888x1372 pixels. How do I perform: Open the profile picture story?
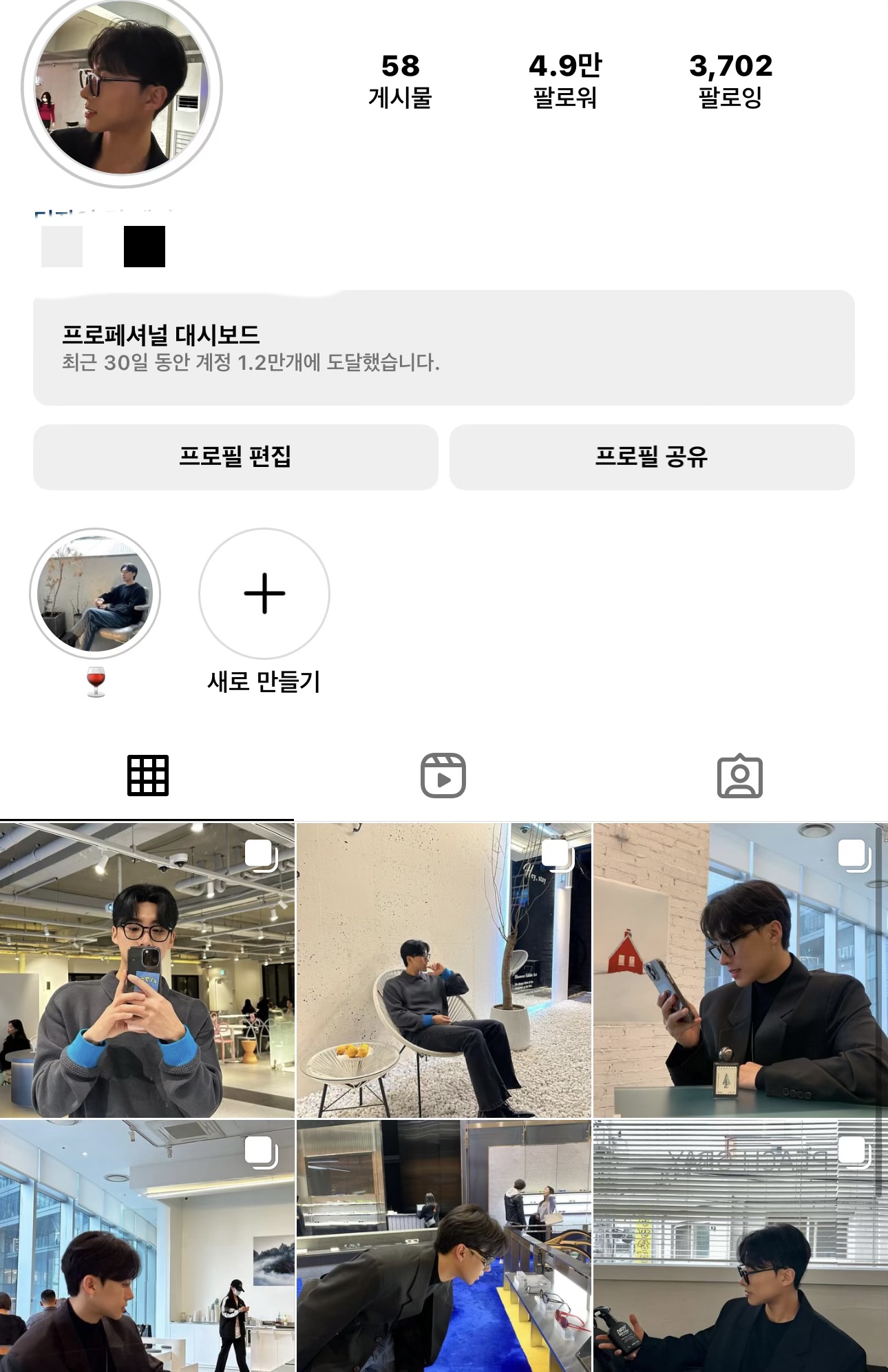[x=122, y=88]
